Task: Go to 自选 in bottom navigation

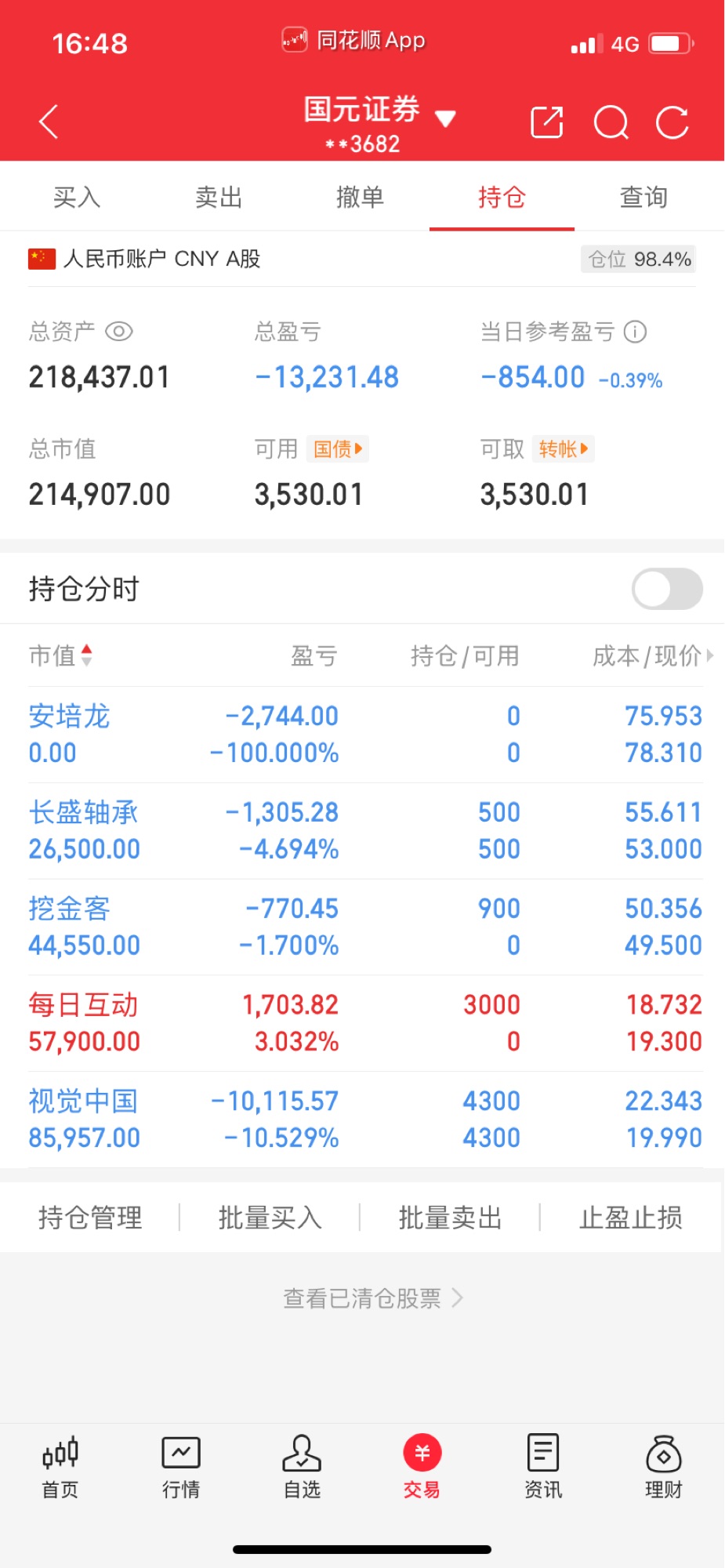Action: [x=302, y=1466]
